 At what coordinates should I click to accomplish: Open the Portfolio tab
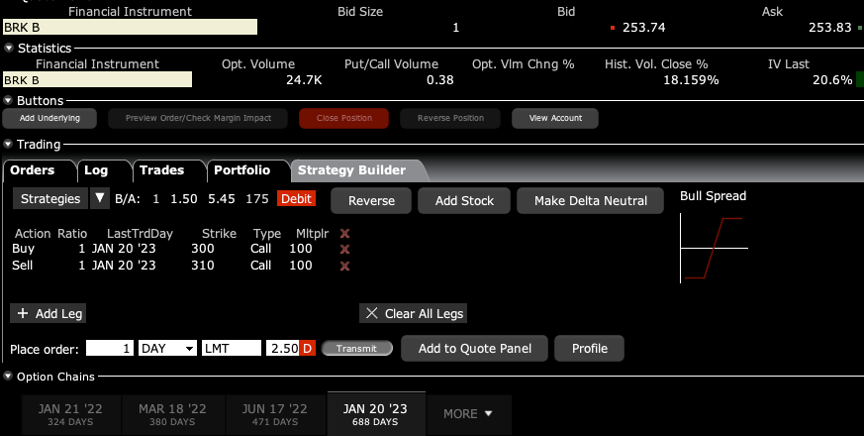[x=242, y=170]
